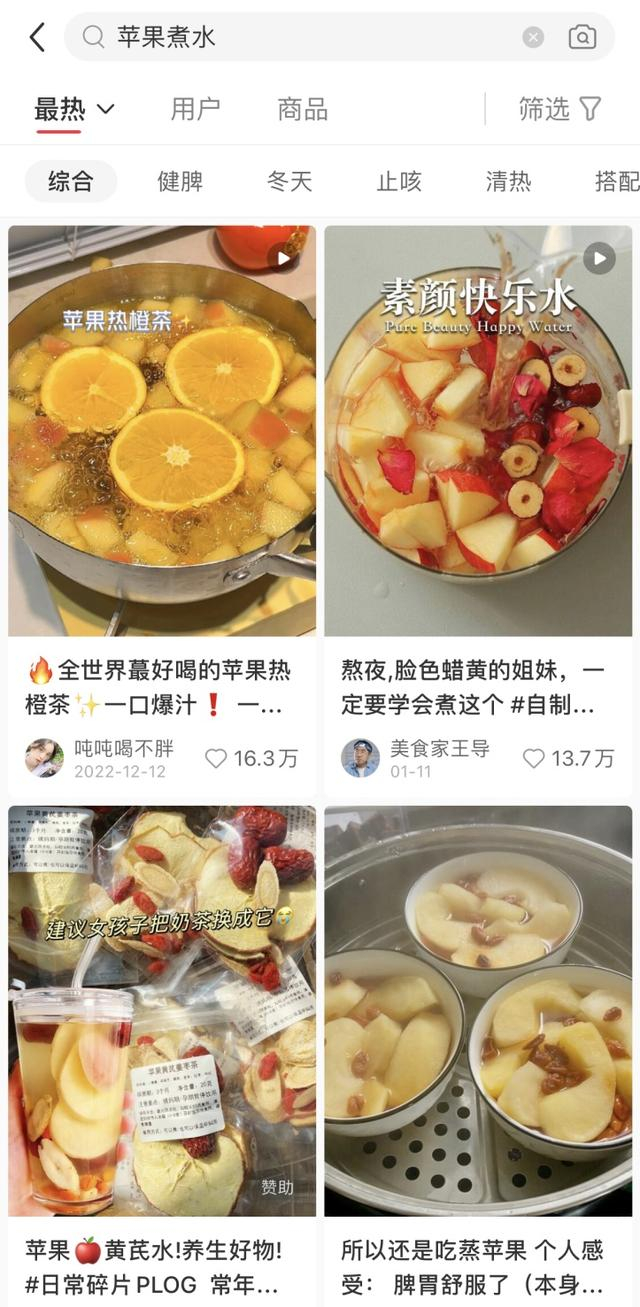Viewport: 640px width, 1307px height.
Task: Open the 蒸苹果 post
Action: (478, 1010)
